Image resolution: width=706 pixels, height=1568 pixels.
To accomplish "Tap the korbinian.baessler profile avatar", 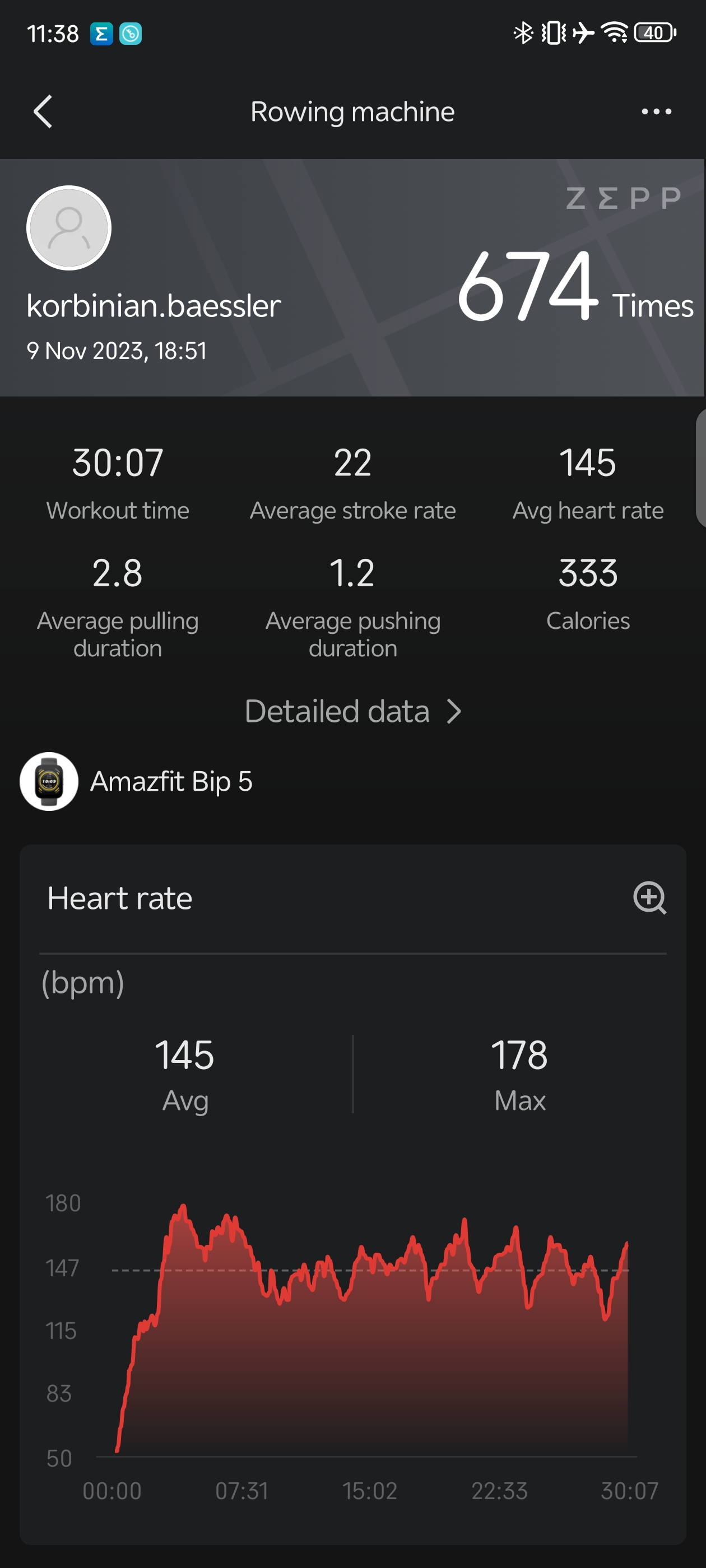I will coord(69,228).
